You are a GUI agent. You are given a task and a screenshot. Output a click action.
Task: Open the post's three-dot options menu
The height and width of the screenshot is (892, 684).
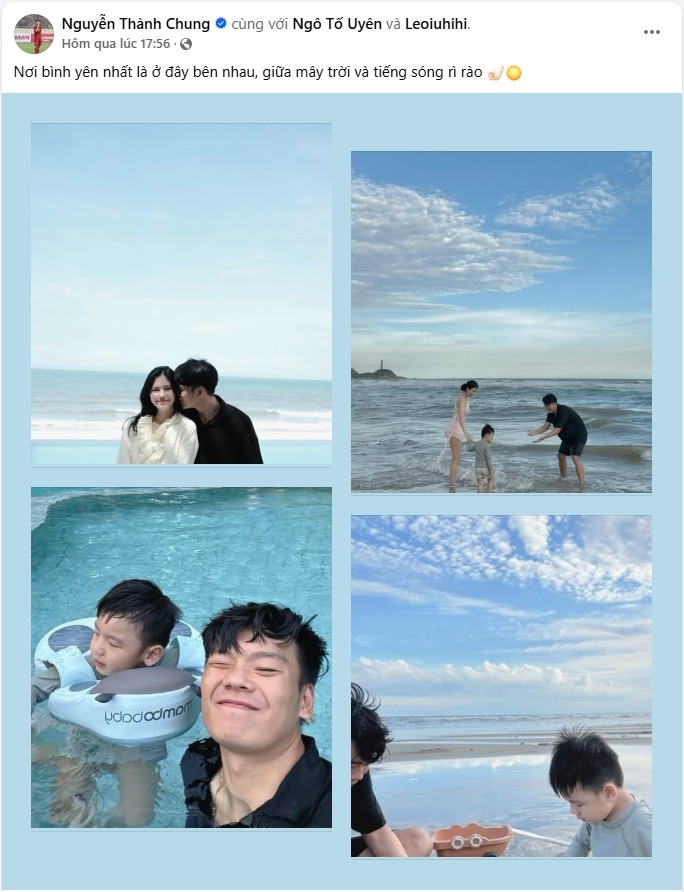point(652,32)
